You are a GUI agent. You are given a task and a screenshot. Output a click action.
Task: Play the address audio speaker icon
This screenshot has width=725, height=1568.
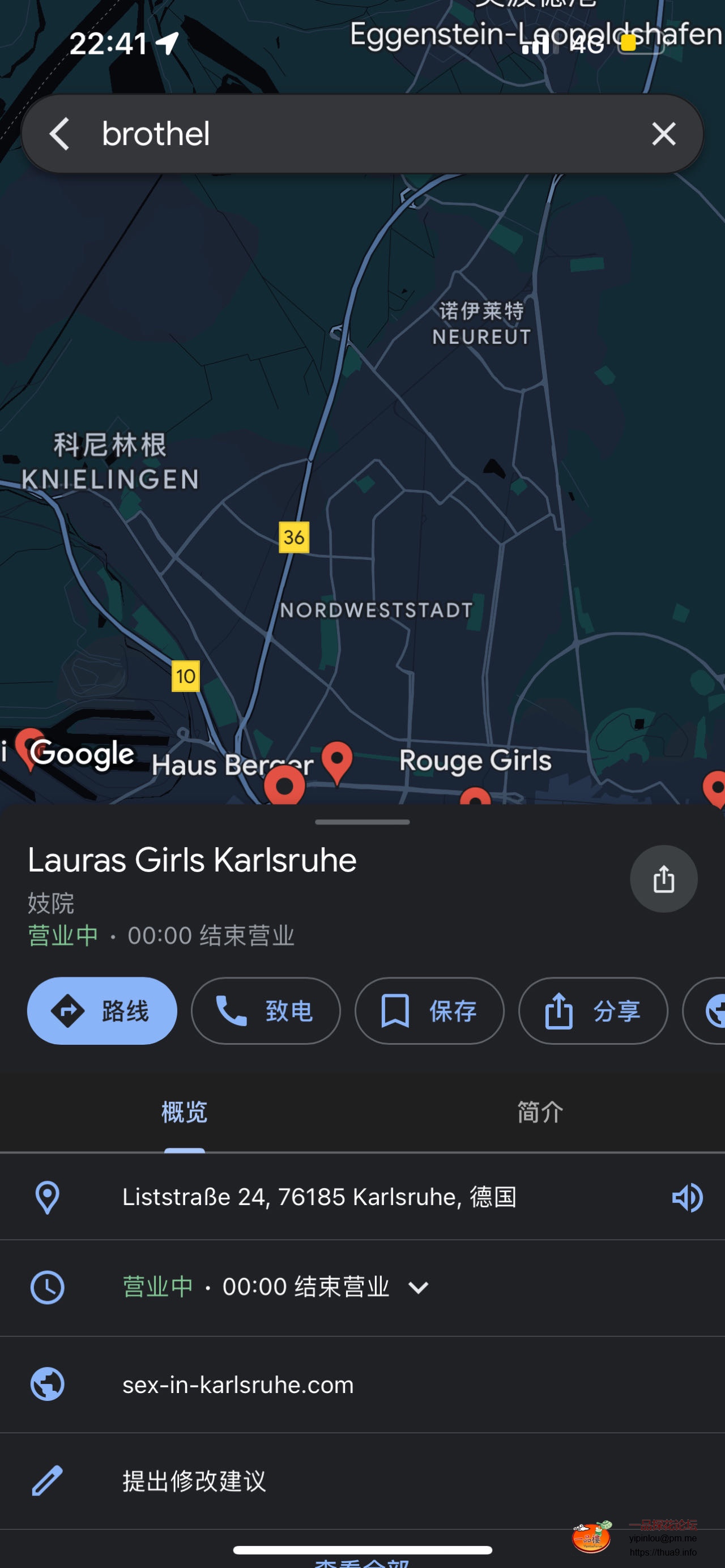point(687,1197)
